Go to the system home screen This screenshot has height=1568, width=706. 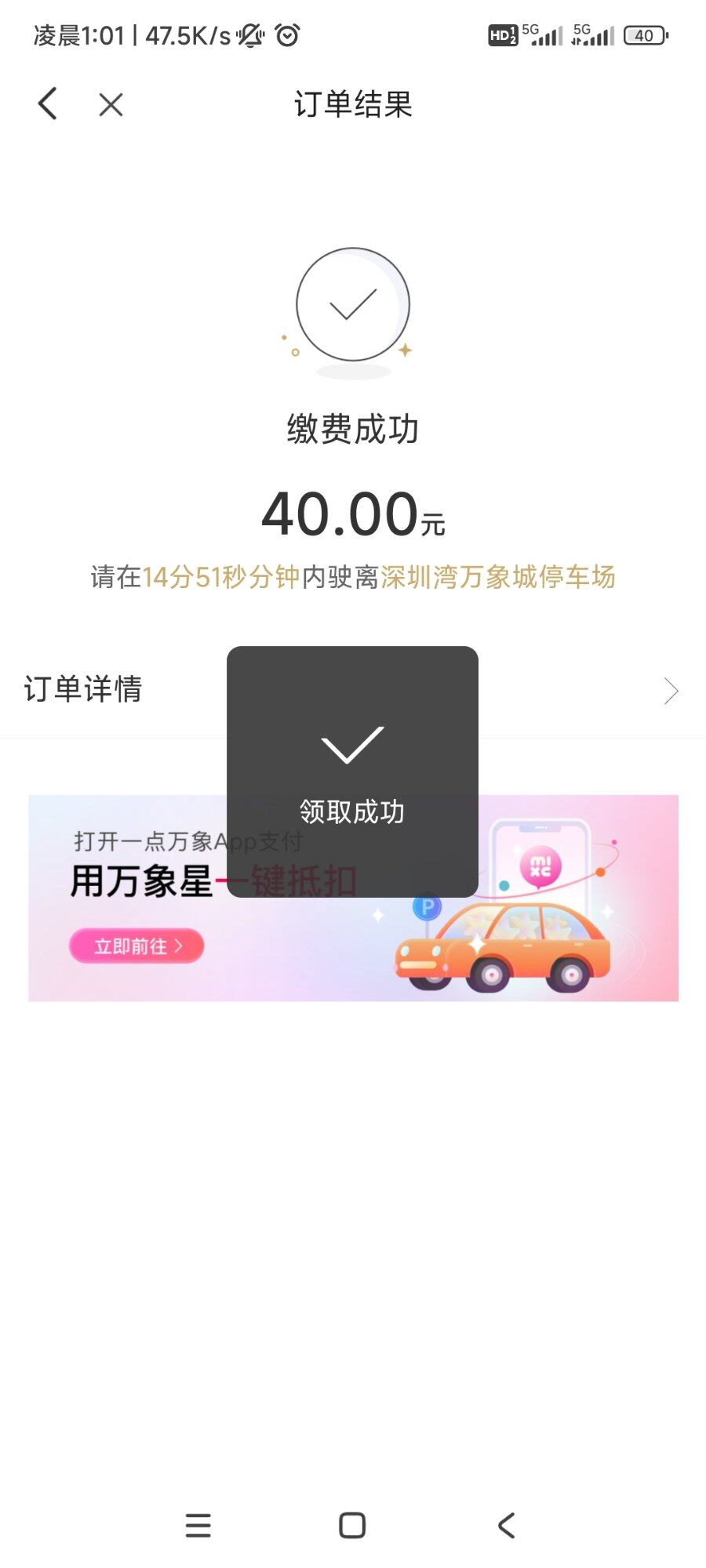pyautogui.click(x=352, y=1525)
